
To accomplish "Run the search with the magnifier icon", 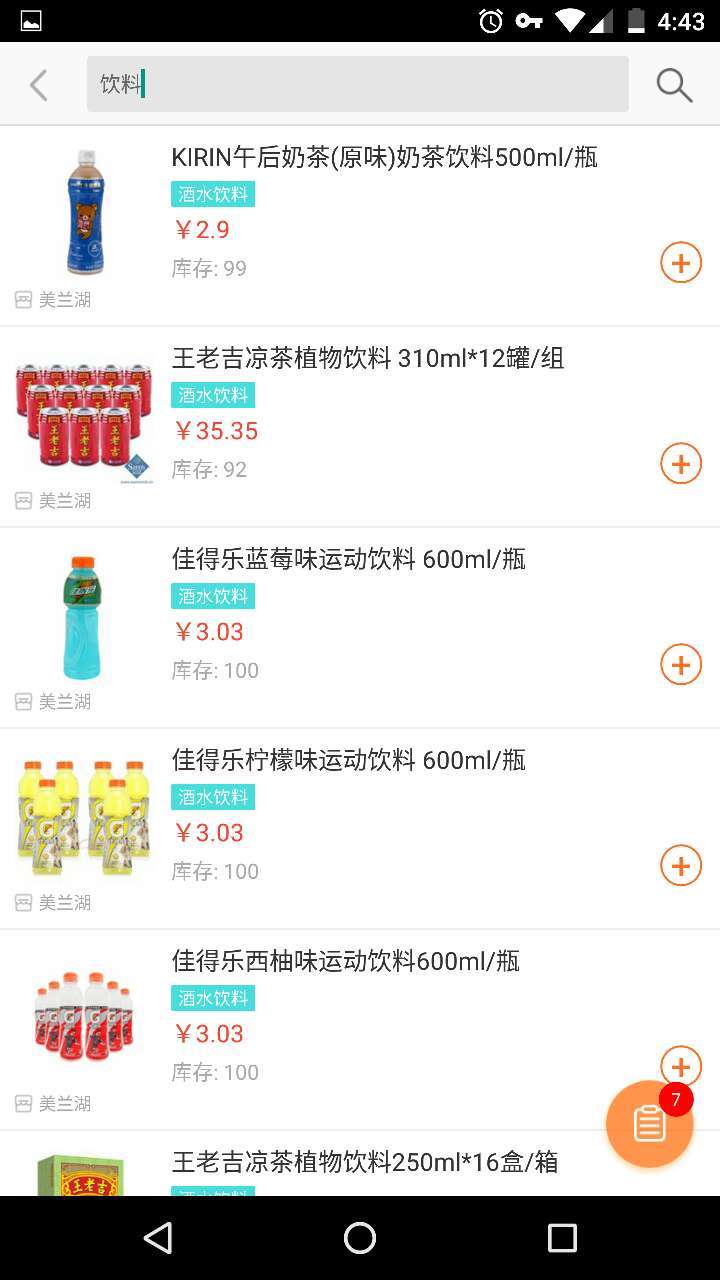I will [674, 85].
